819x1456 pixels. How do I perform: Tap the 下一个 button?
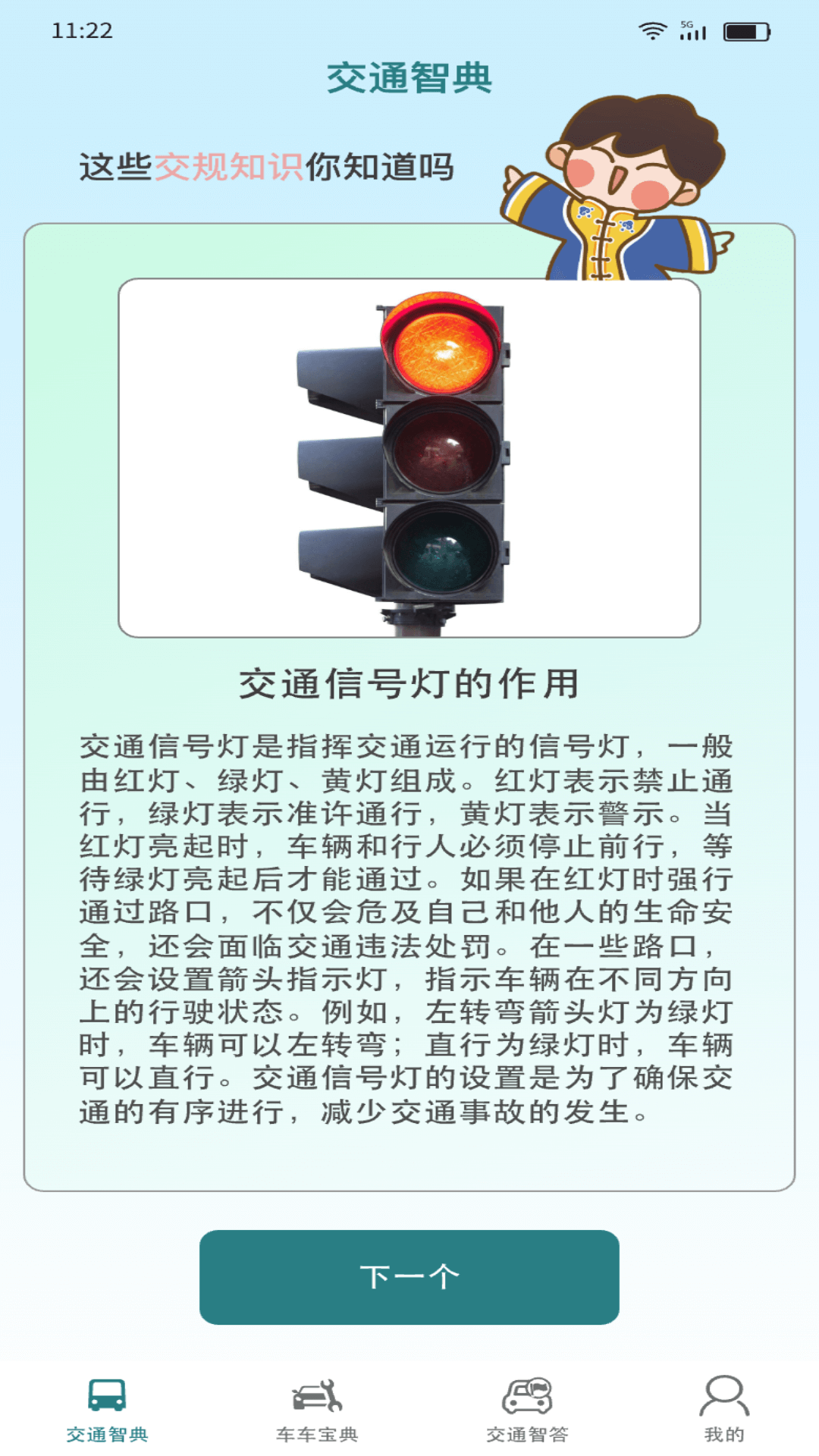pyautogui.click(x=409, y=1277)
